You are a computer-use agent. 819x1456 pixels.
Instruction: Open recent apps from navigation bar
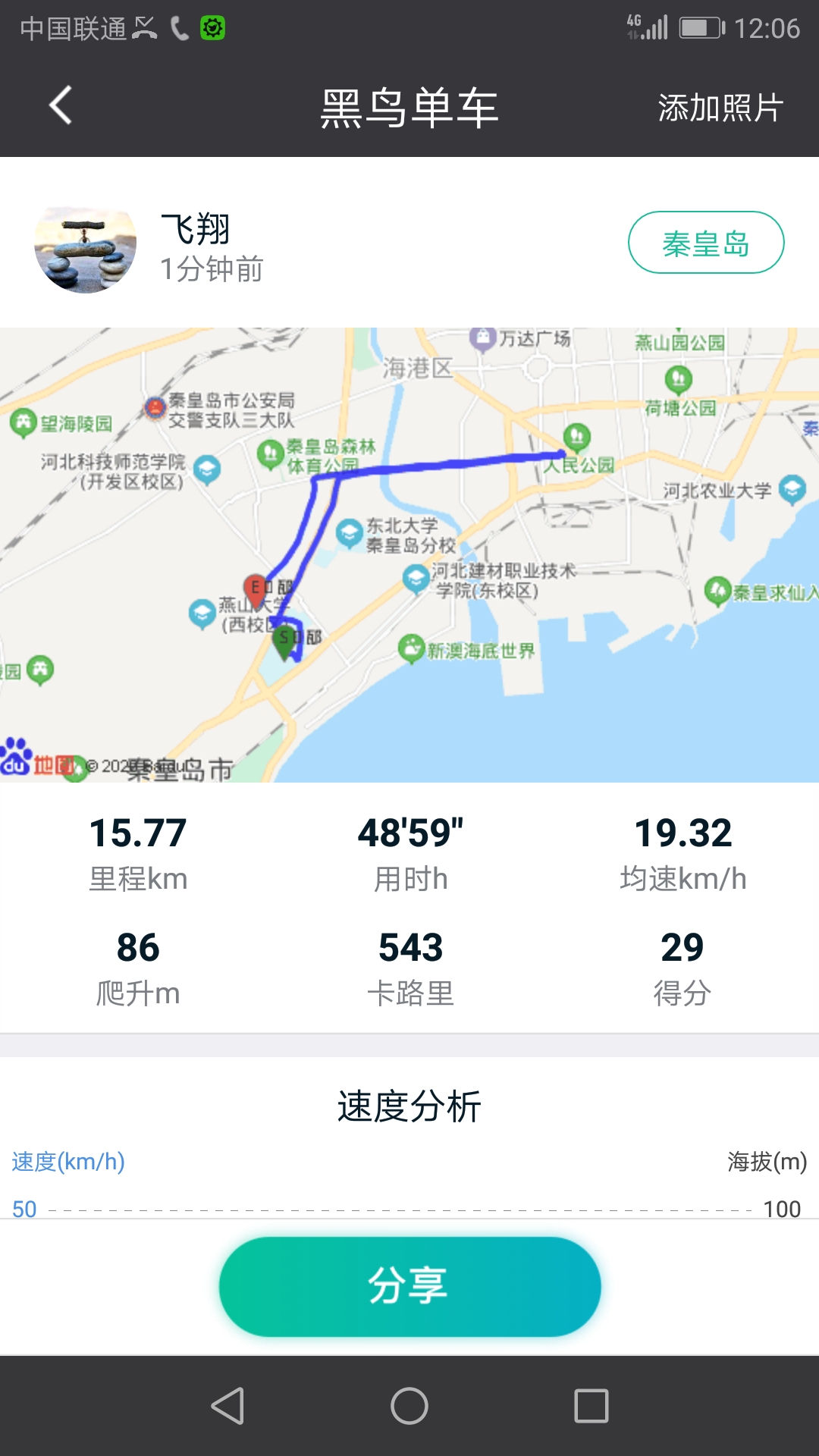point(591,1406)
